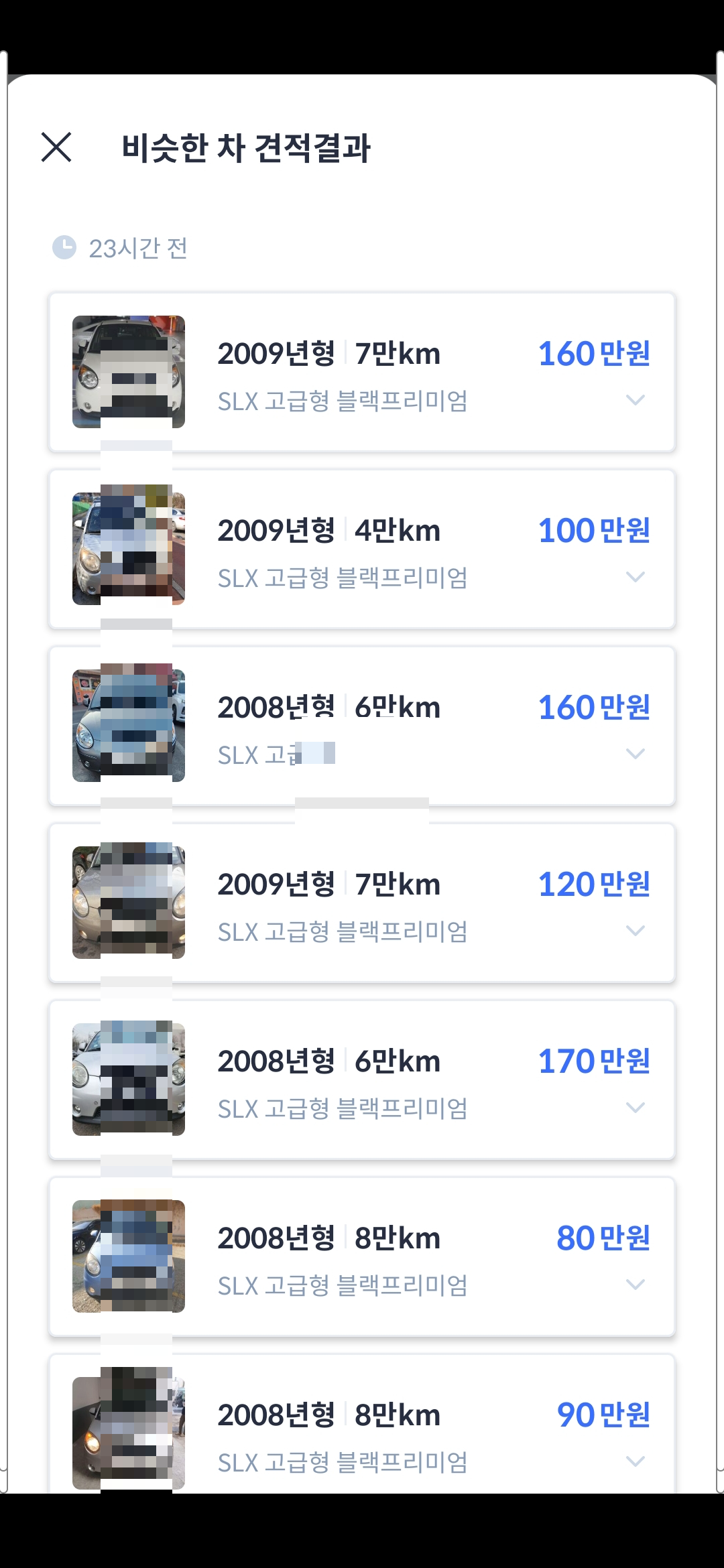Expand details of the 160만원 2009년형 7만km car

(x=634, y=400)
